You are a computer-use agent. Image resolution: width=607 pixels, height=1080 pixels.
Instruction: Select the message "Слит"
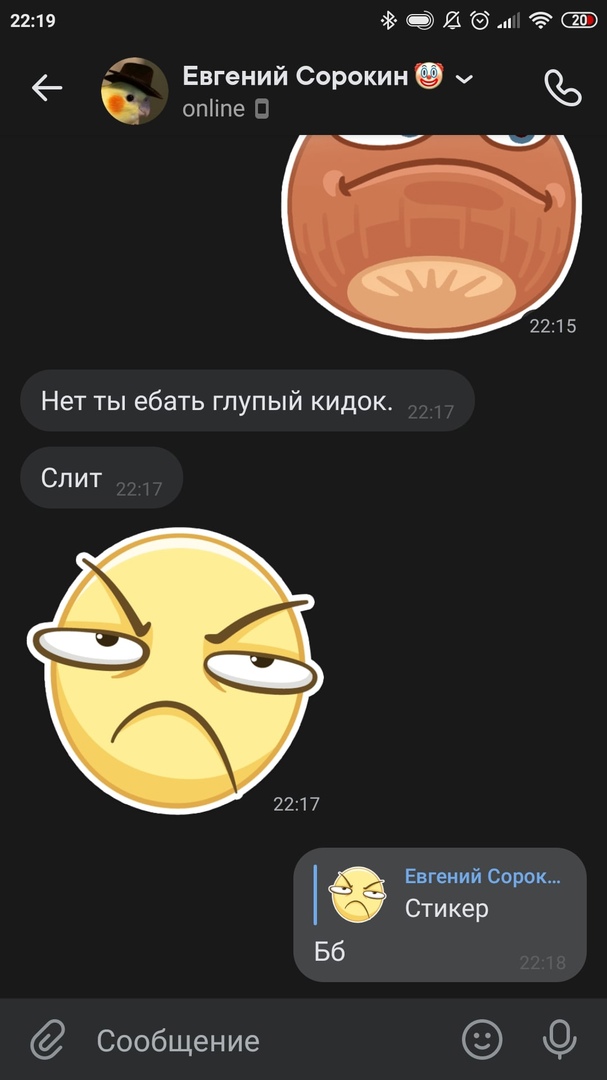(72, 478)
